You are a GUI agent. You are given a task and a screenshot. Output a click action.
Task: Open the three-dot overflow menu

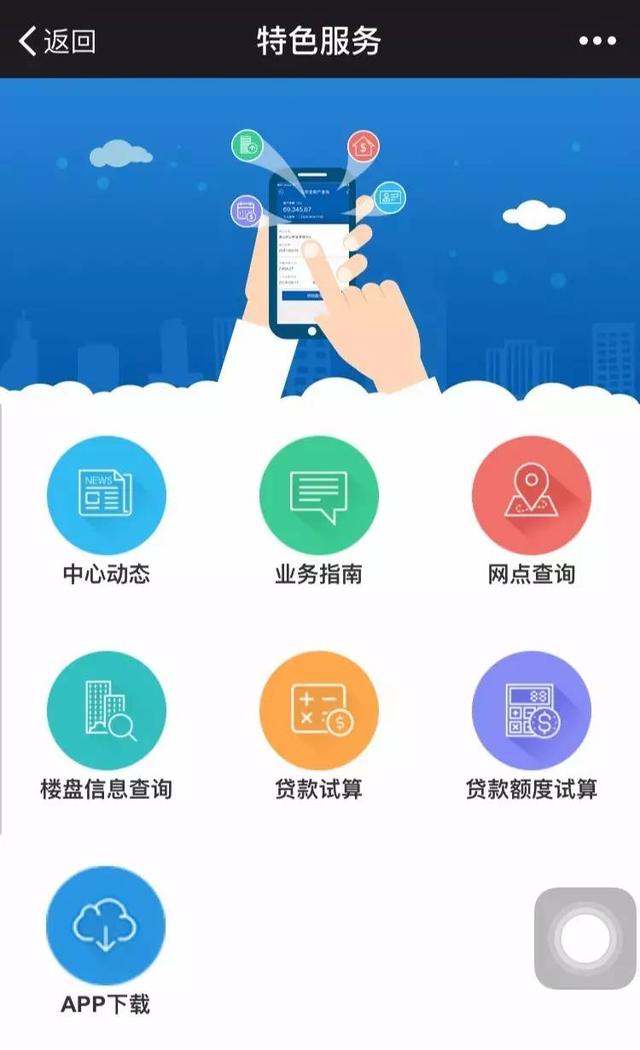tap(597, 41)
